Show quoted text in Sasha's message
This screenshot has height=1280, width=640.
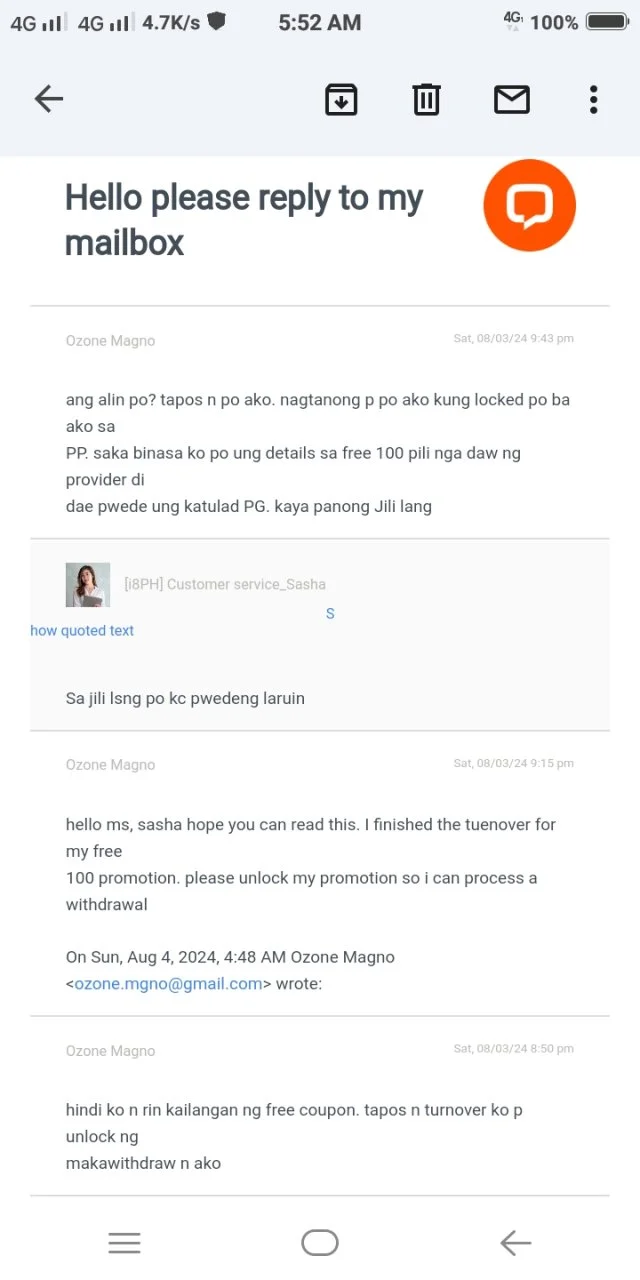coord(82,631)
